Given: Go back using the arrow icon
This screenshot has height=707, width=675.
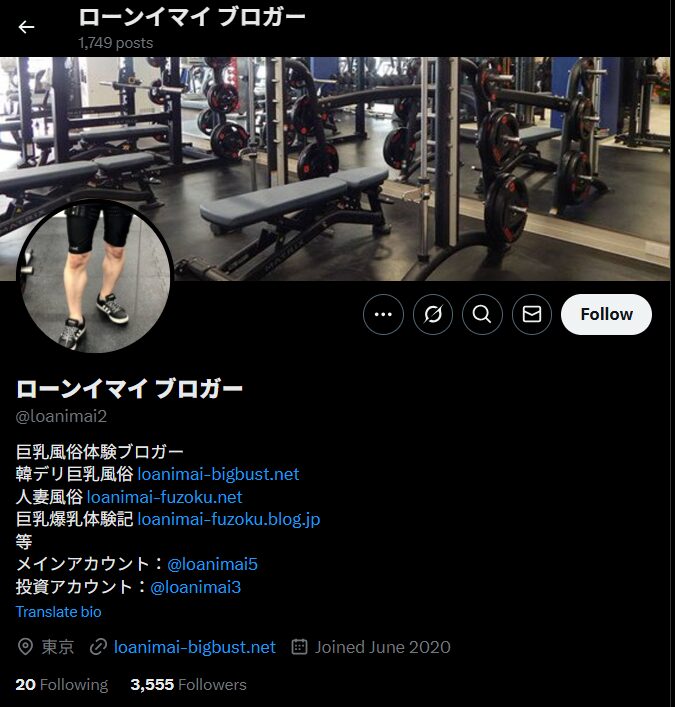Looking at the screenshot, I should point(26,27).
